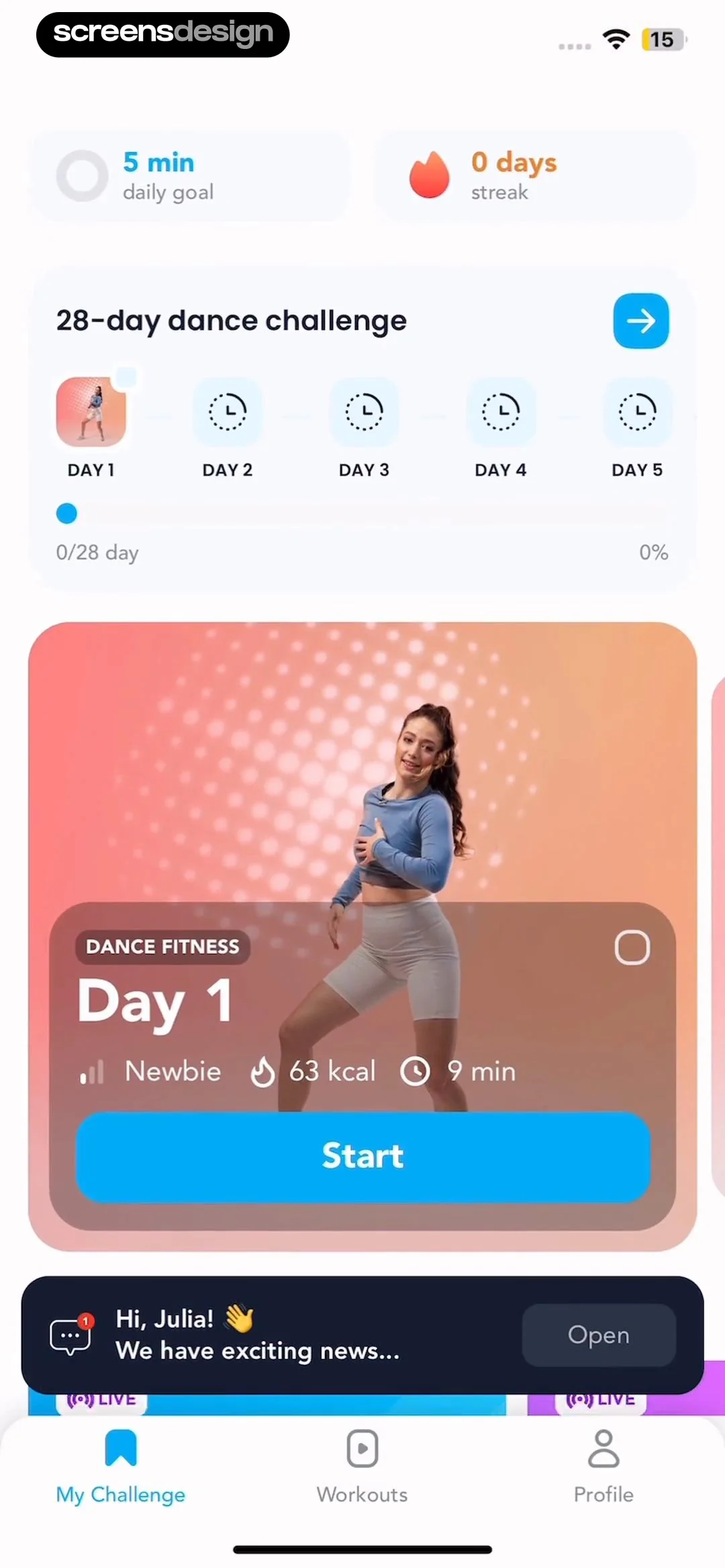
Task: Go to the Profile tab
Action: (603, 1466)
